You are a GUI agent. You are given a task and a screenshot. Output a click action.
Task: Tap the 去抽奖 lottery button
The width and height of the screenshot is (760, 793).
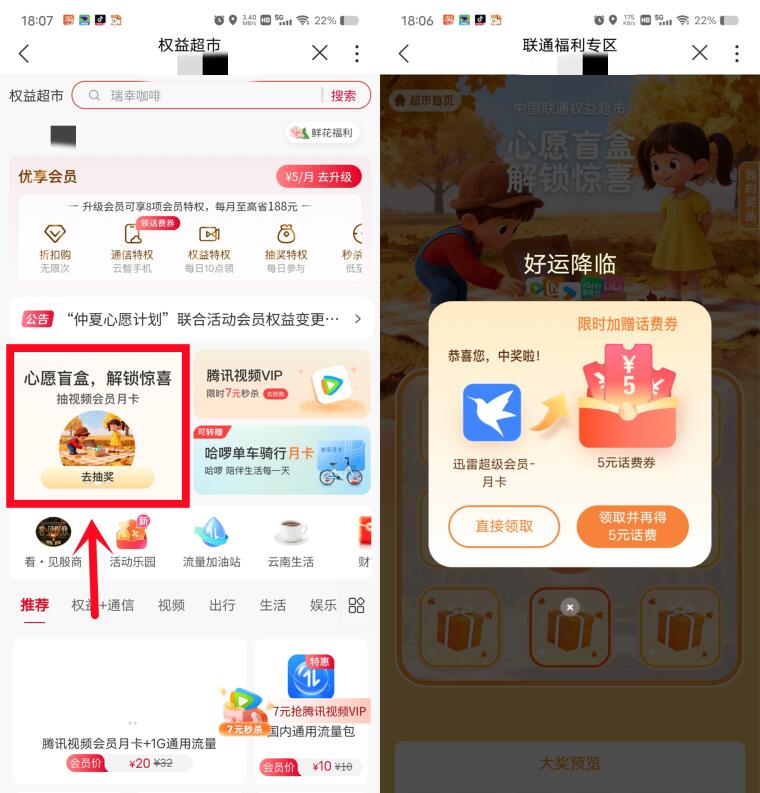point(97,478)
